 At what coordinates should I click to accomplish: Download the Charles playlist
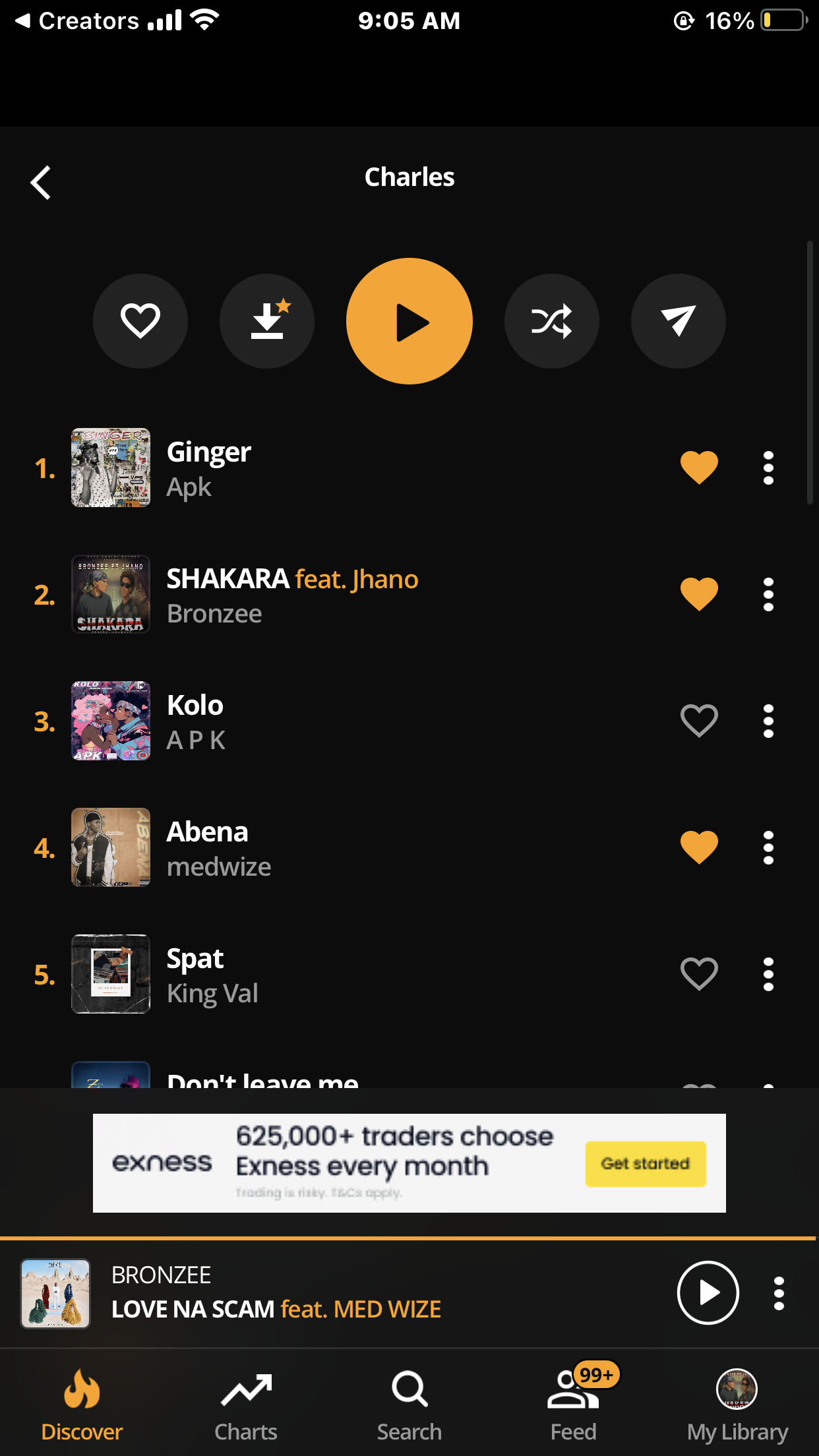267,321
